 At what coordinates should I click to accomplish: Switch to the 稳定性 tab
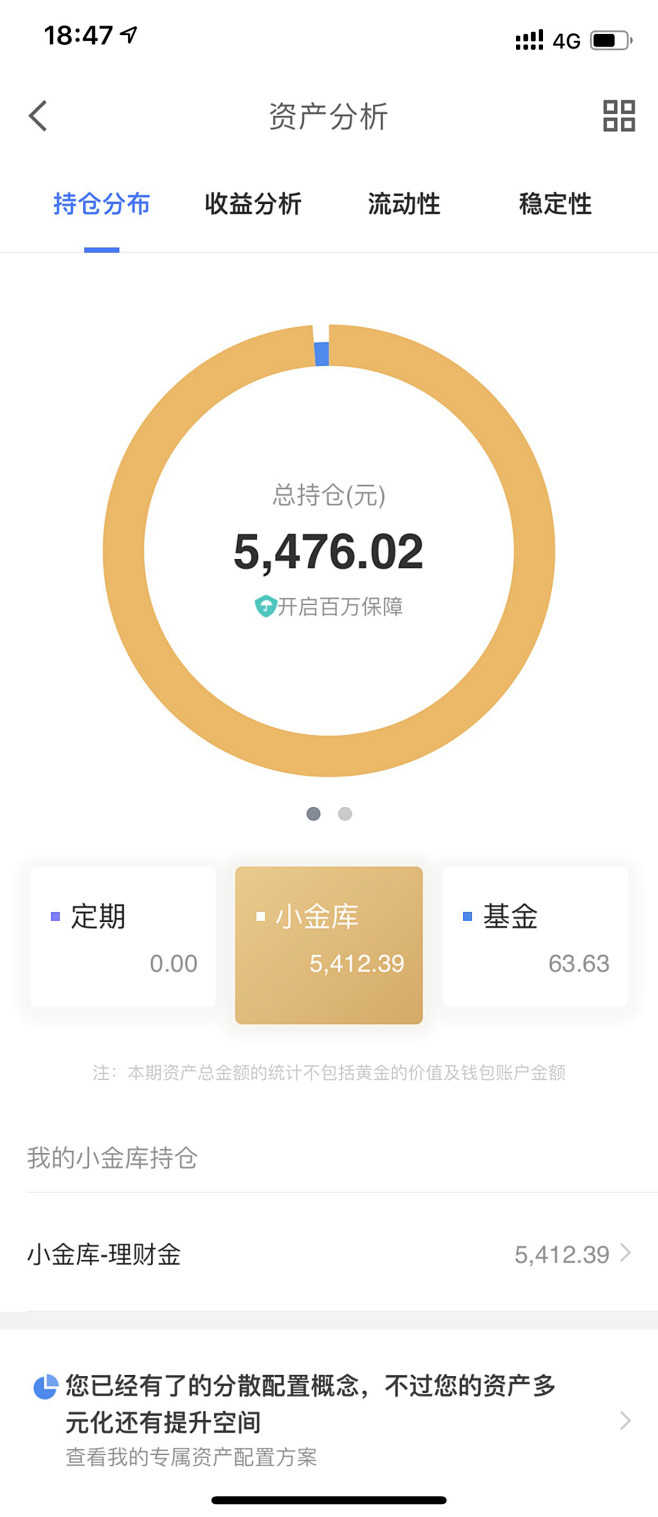555,204
